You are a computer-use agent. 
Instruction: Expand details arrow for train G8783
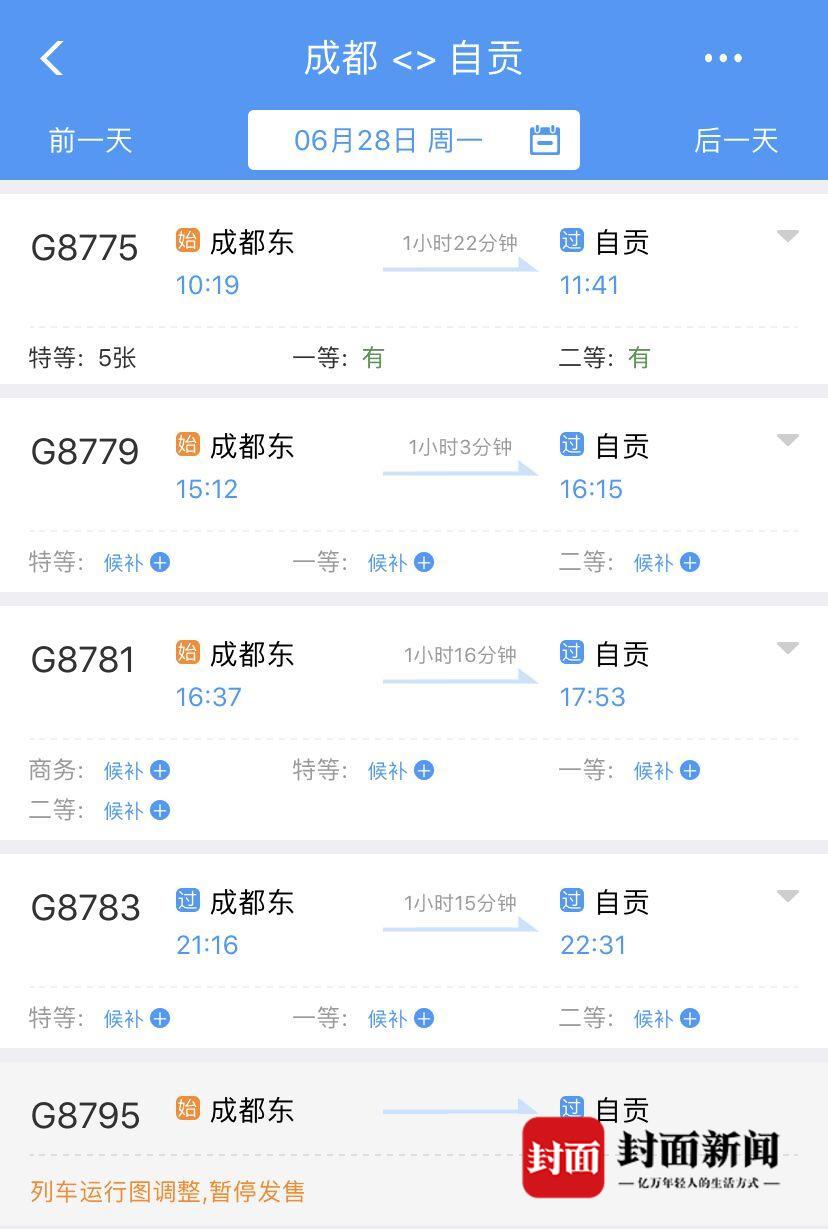(787, 896)
